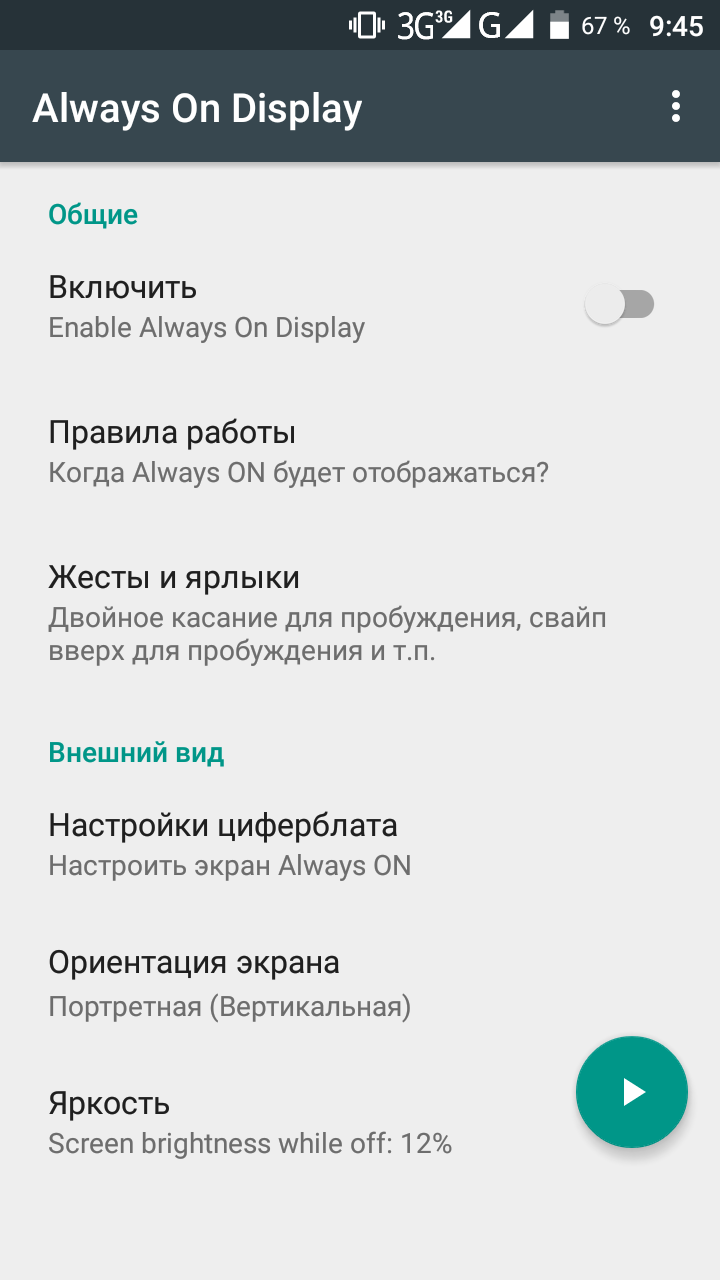Toggle the Enable Always On Display switch
Image resolution: width=720 pixels, height=1280 pixels.
[620, 305]
